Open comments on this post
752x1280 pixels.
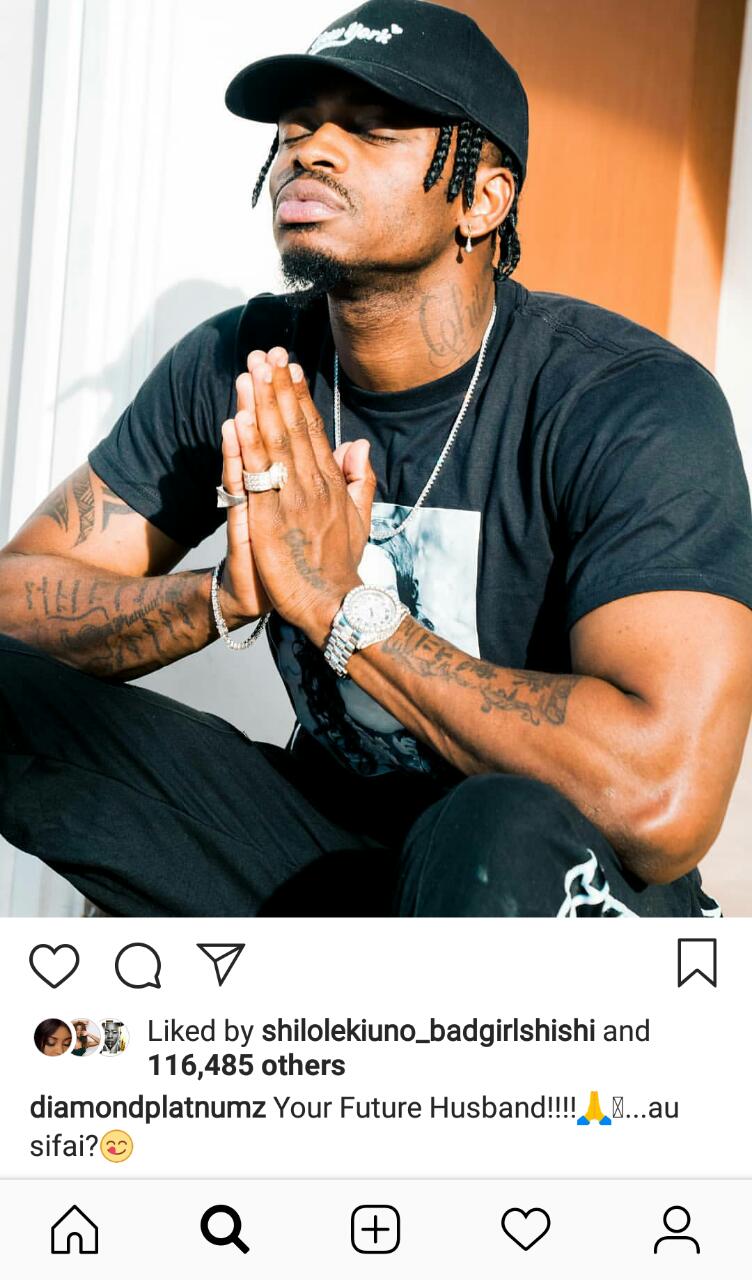[138, 966]
